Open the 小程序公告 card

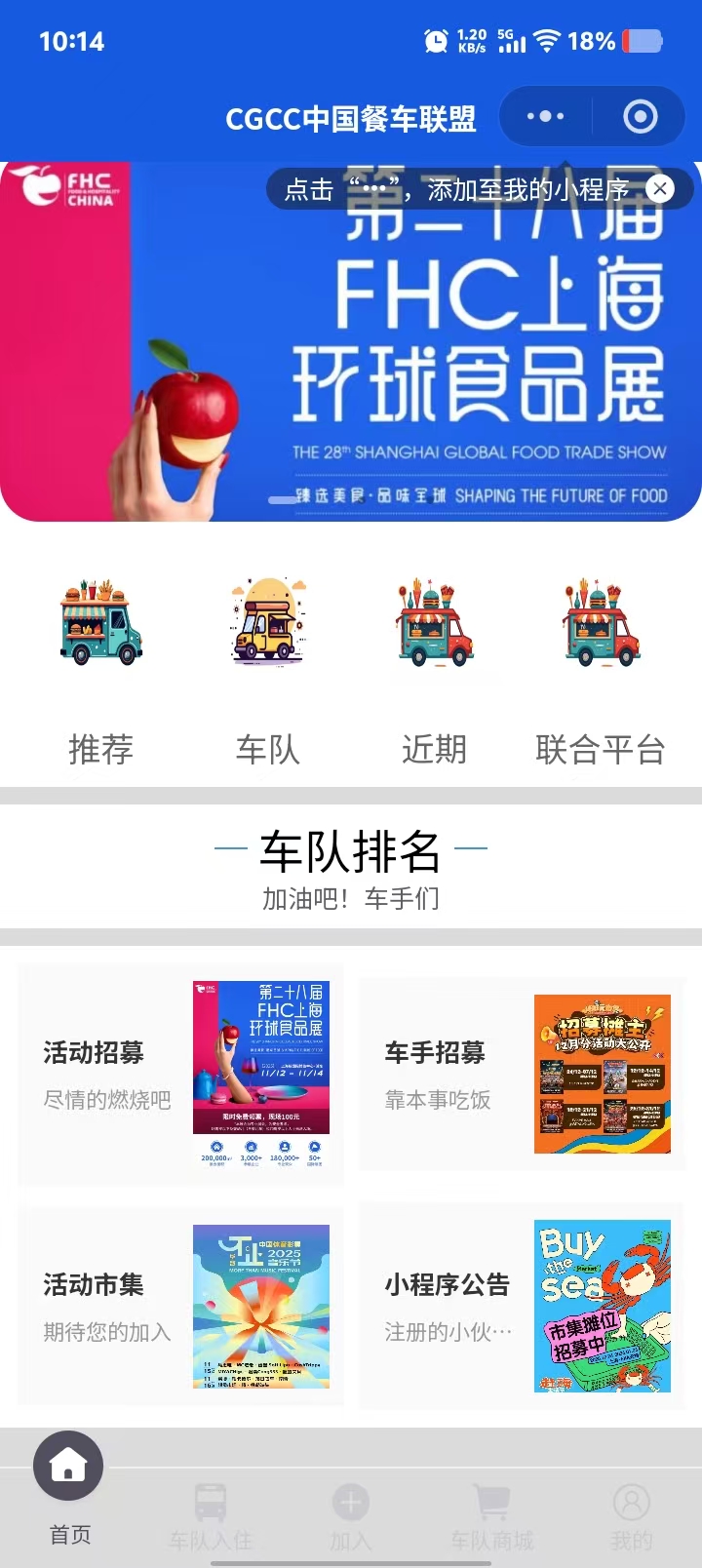(x=523, y=1307)
